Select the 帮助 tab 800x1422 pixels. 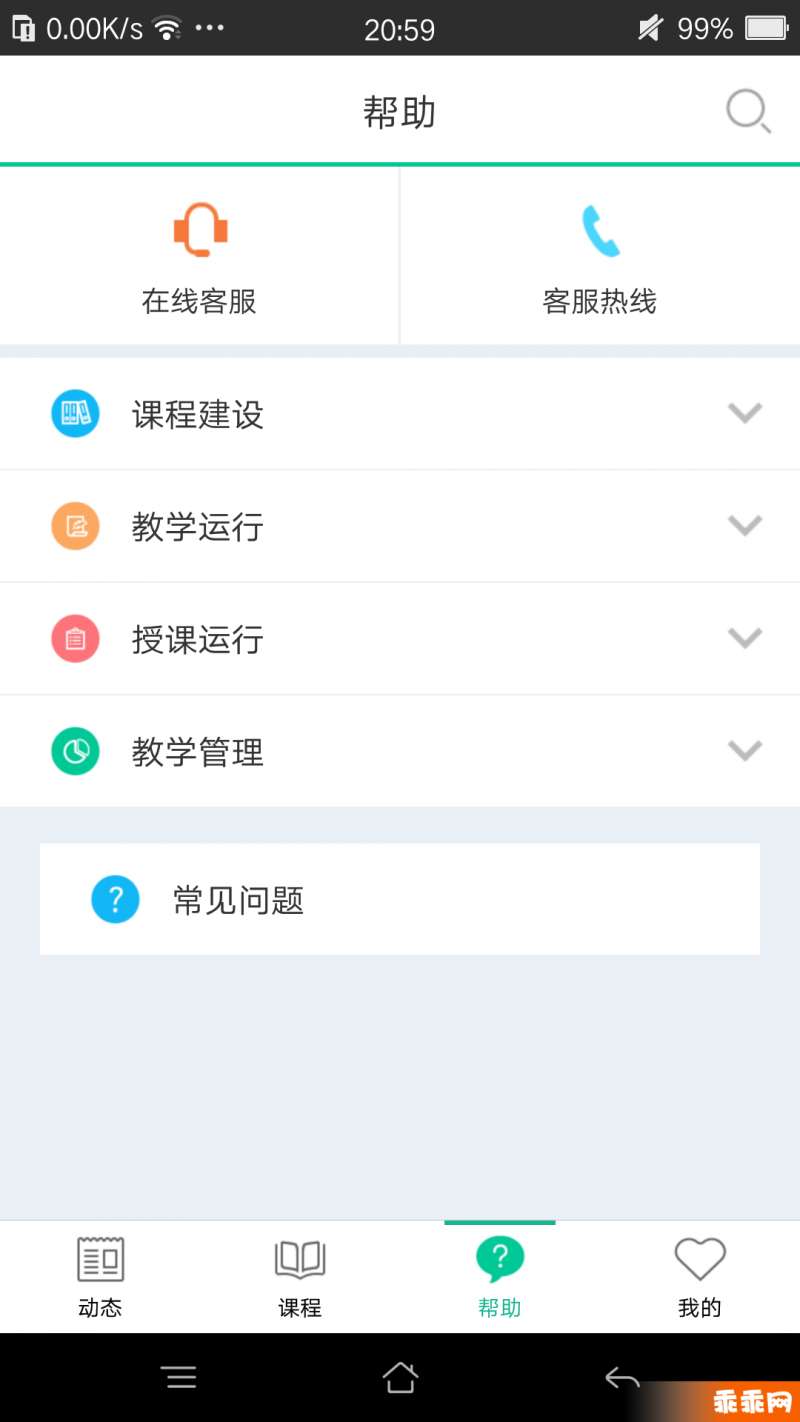(x=500, y=1277)
